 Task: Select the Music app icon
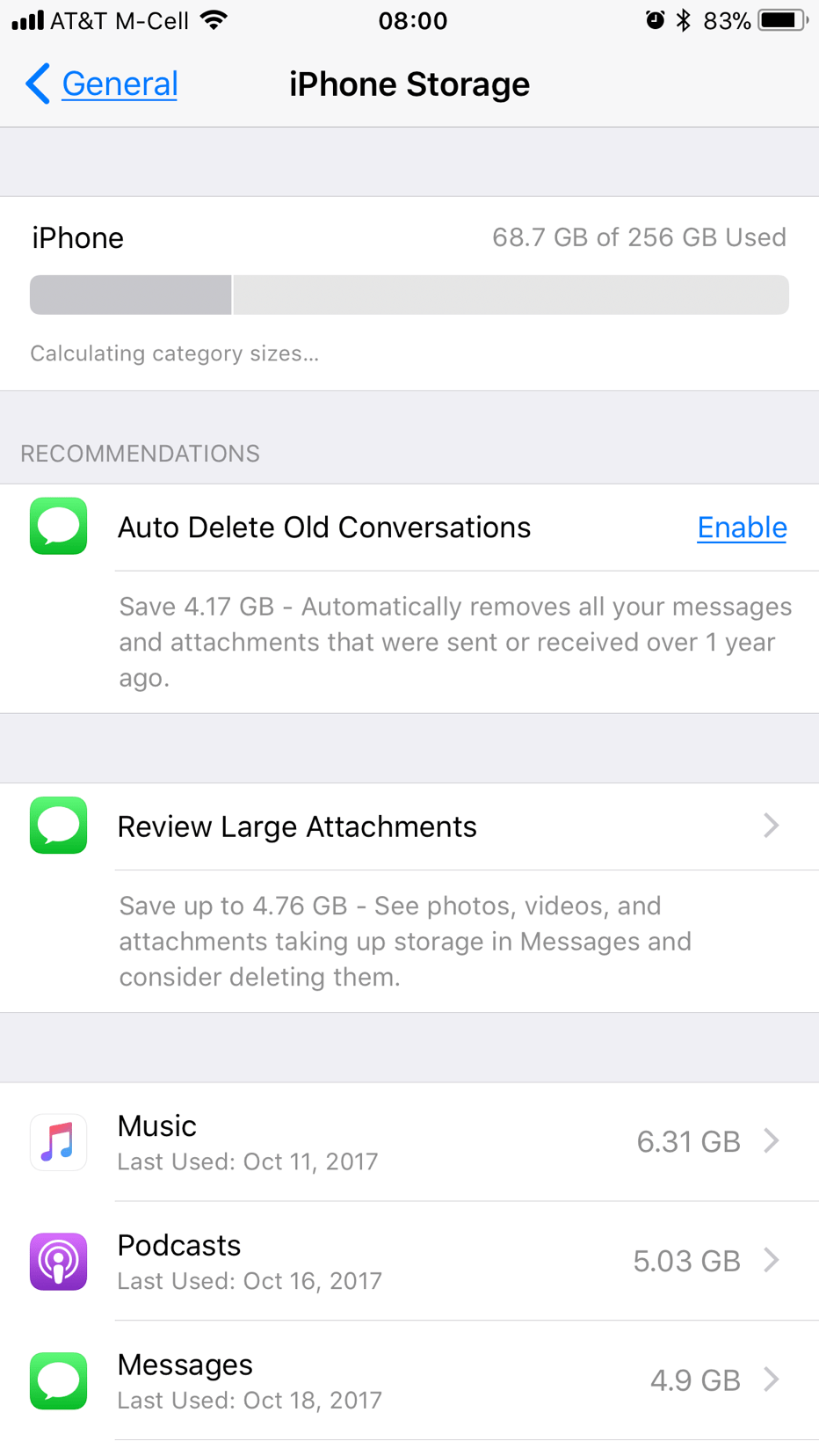click(x=58, y=1141)
